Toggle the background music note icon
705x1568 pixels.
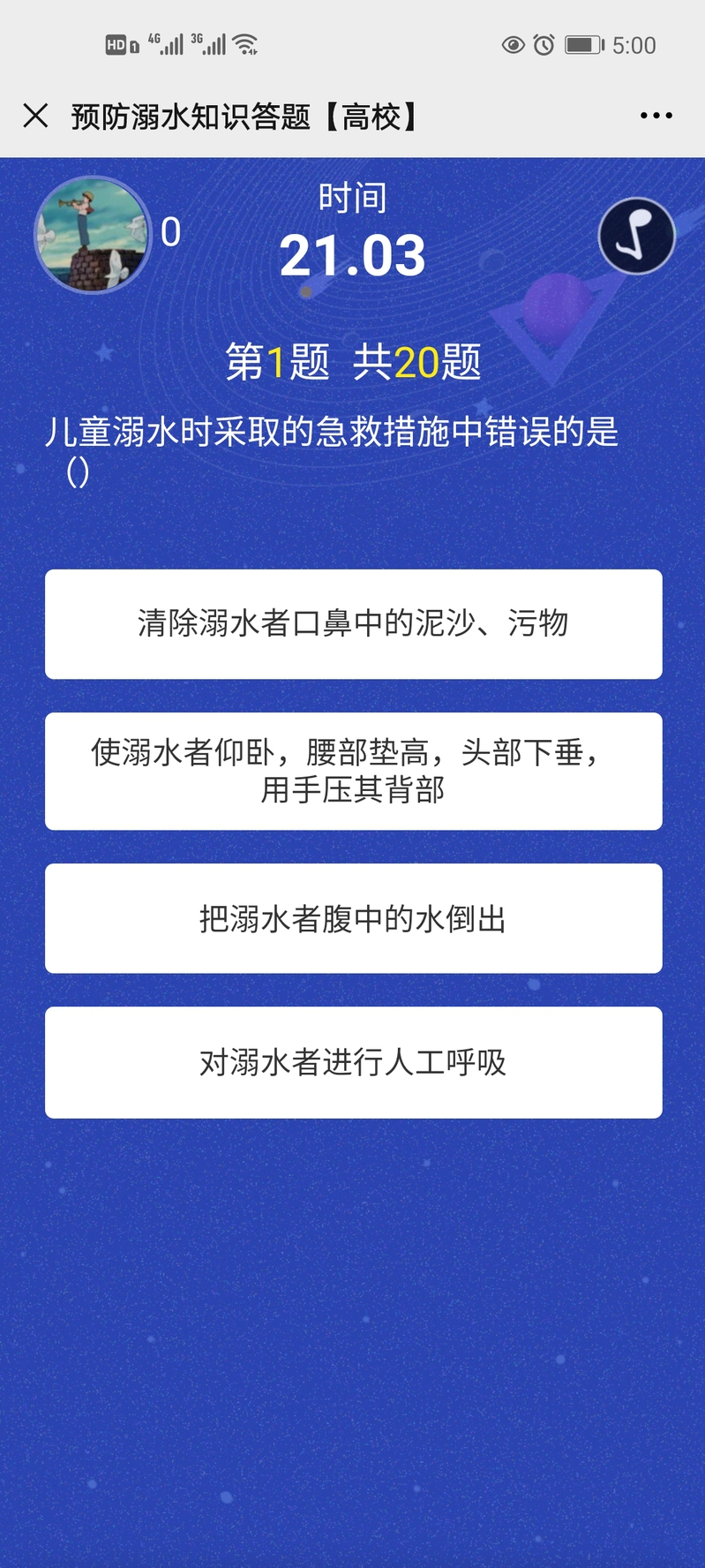click(x=636, y=236)
